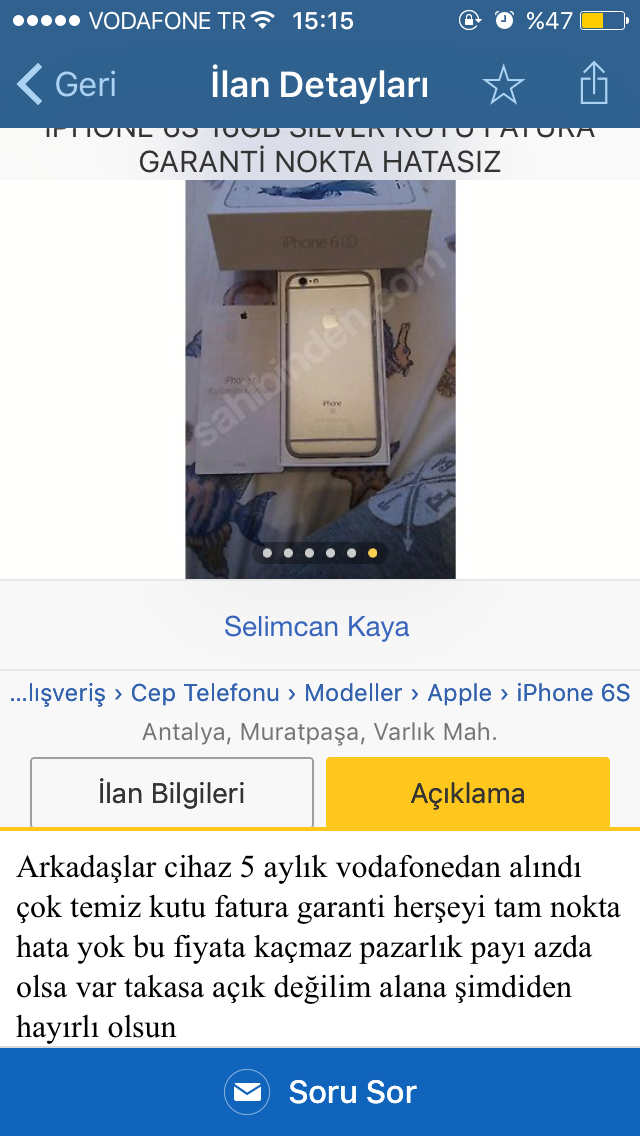Open seller Selimcan Kaya's profile
This screenshot has height=1136, width=640.
[317, 627]
